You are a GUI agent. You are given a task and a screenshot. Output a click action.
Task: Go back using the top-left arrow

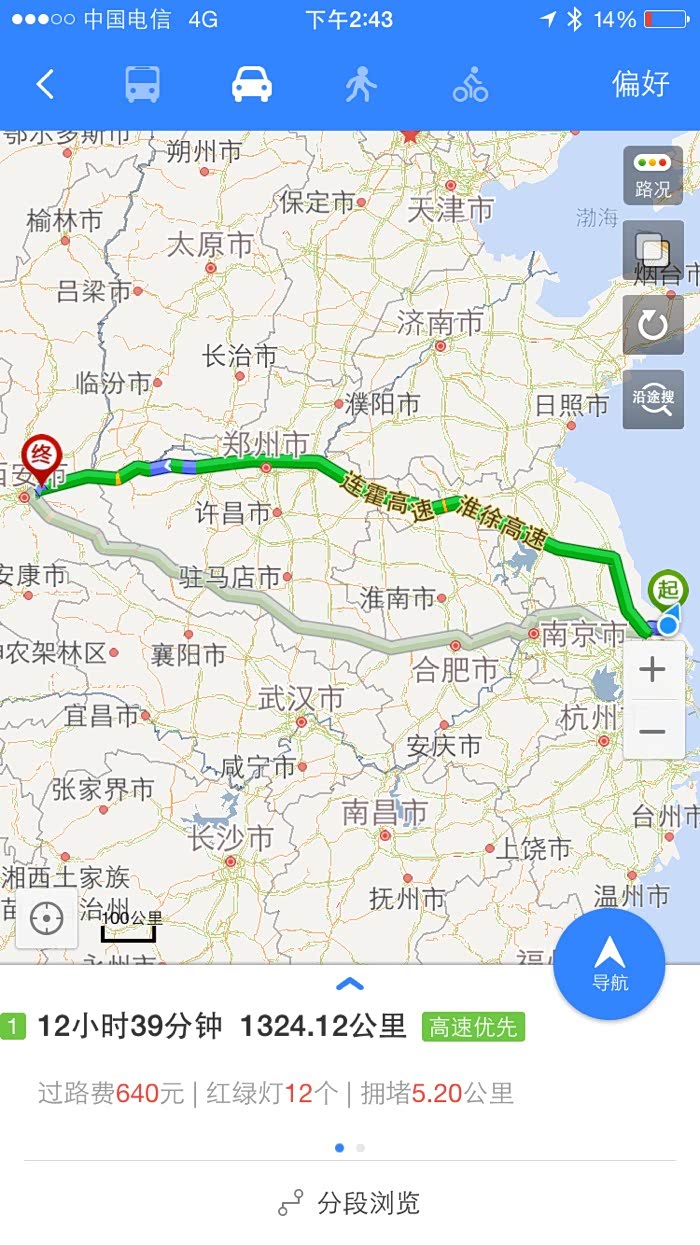point(45,84)
